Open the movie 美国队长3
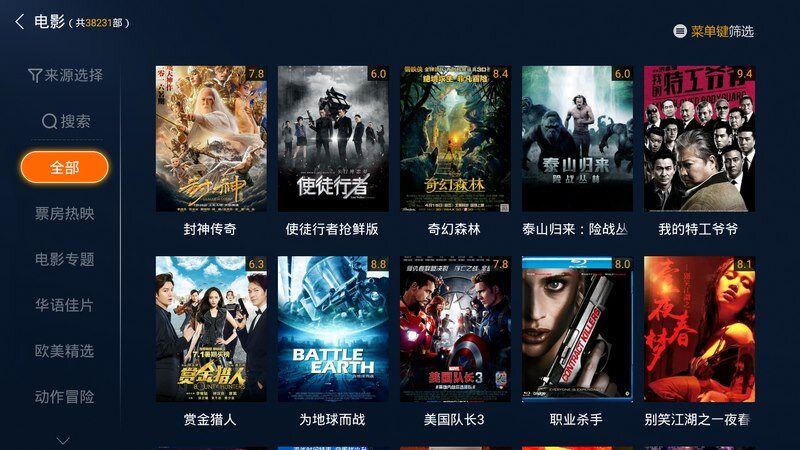 click(x=455, y=330)
